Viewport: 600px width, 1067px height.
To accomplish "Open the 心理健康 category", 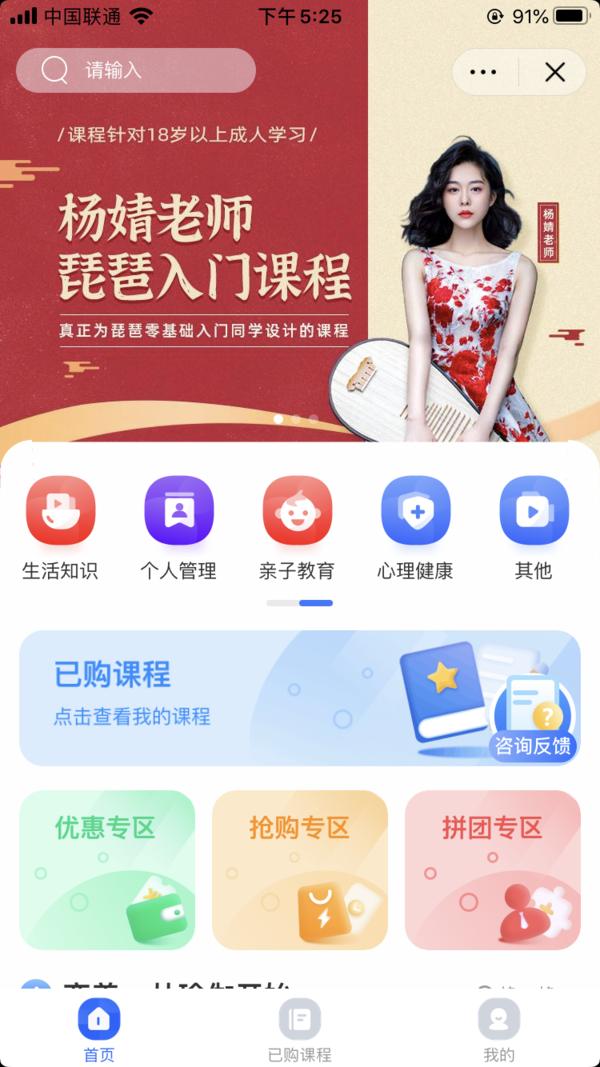I will pos(416,528).
